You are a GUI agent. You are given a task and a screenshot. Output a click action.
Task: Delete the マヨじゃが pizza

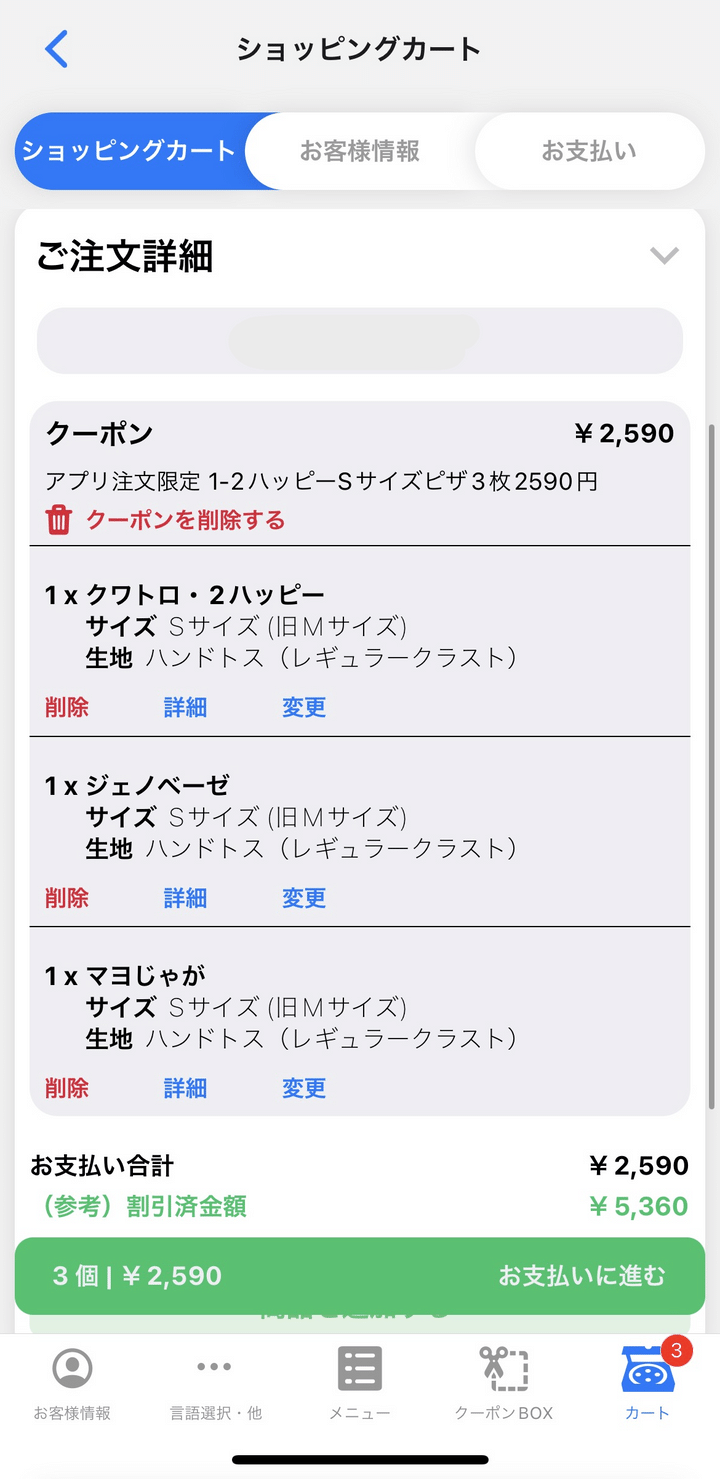point(67,1088)
